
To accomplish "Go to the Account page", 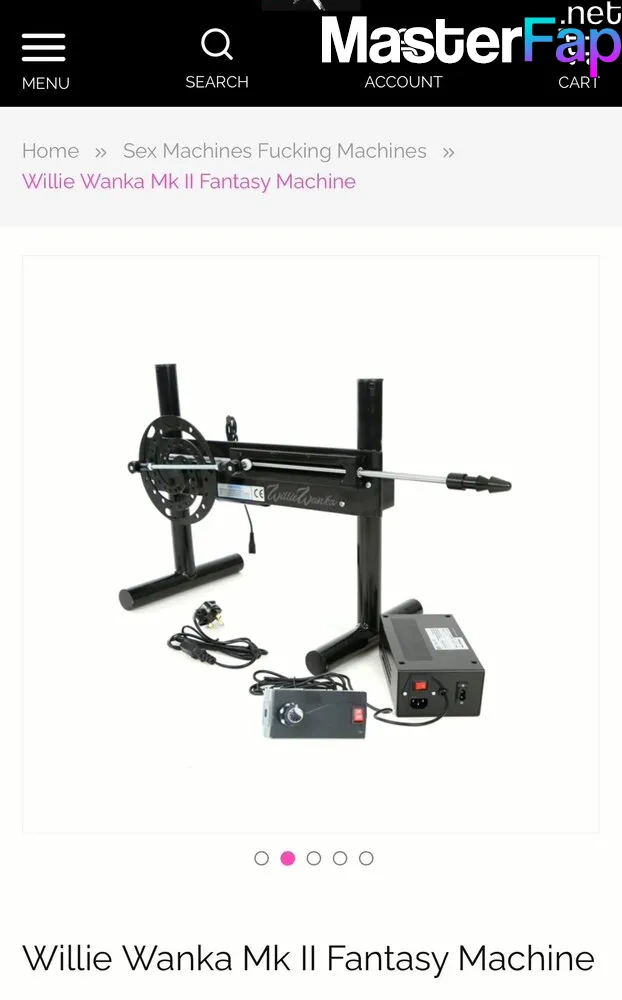I will (x=403, y=82).
